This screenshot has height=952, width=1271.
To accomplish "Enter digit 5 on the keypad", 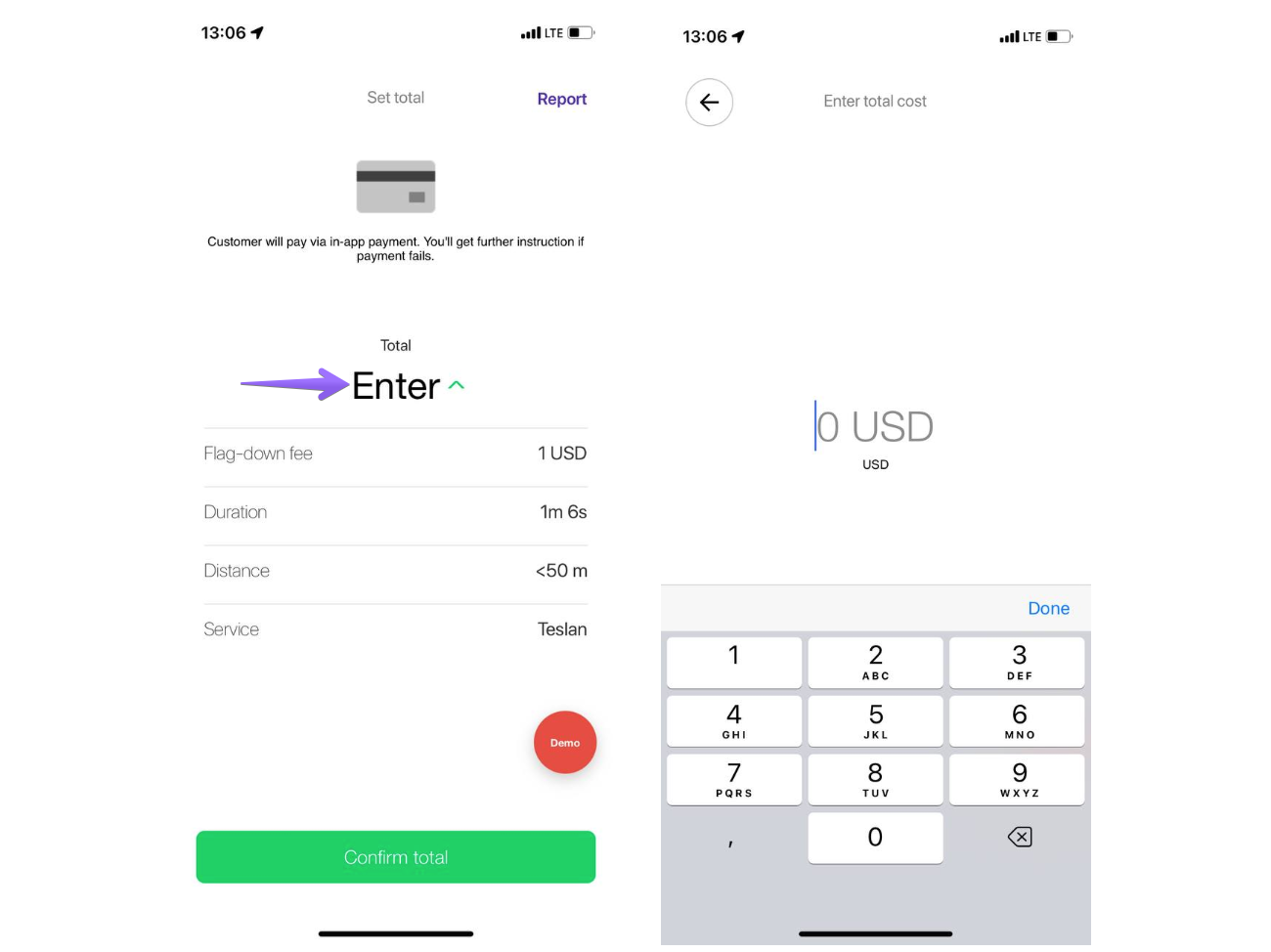I will point(875,721).
